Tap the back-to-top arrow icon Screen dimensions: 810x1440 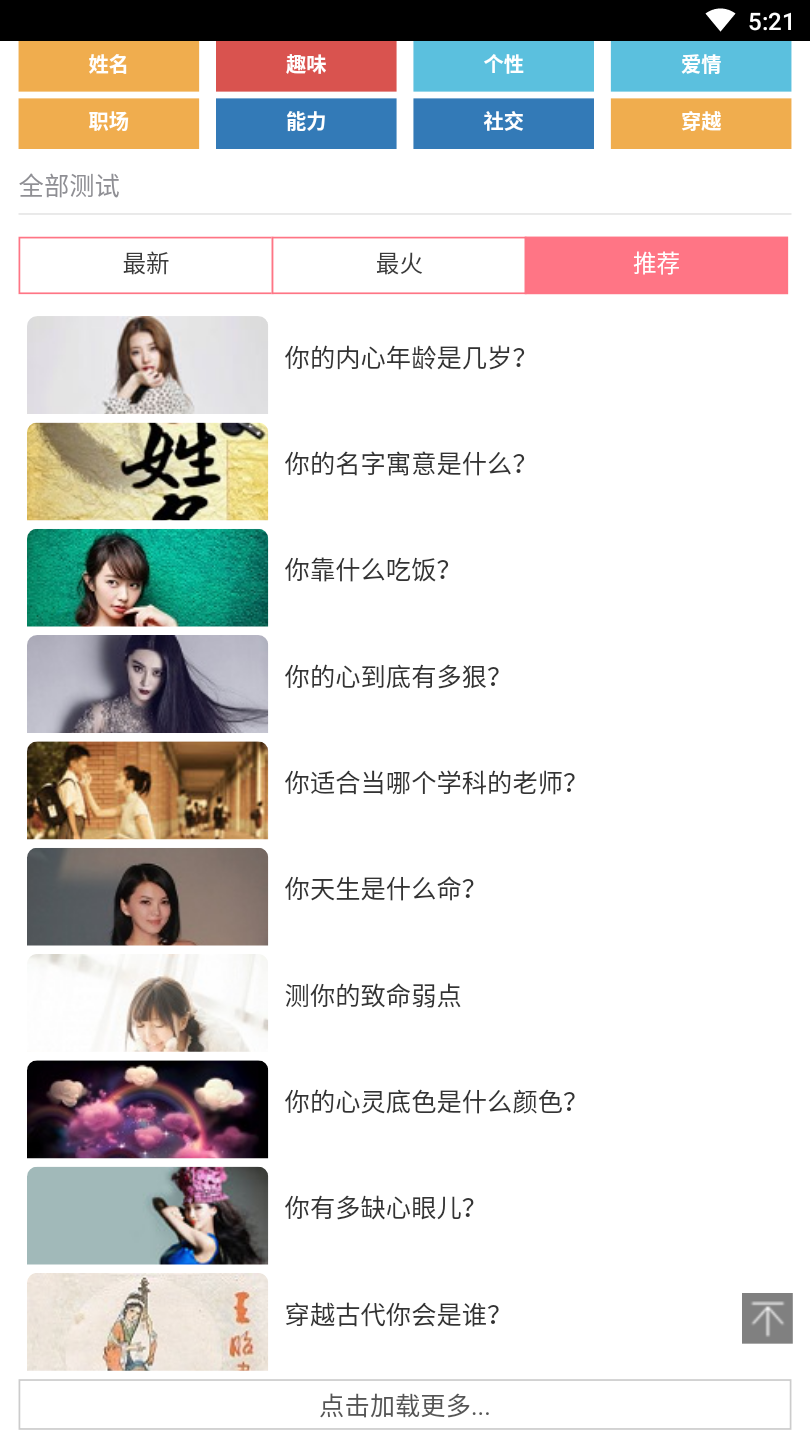(x=767, y=1318)
